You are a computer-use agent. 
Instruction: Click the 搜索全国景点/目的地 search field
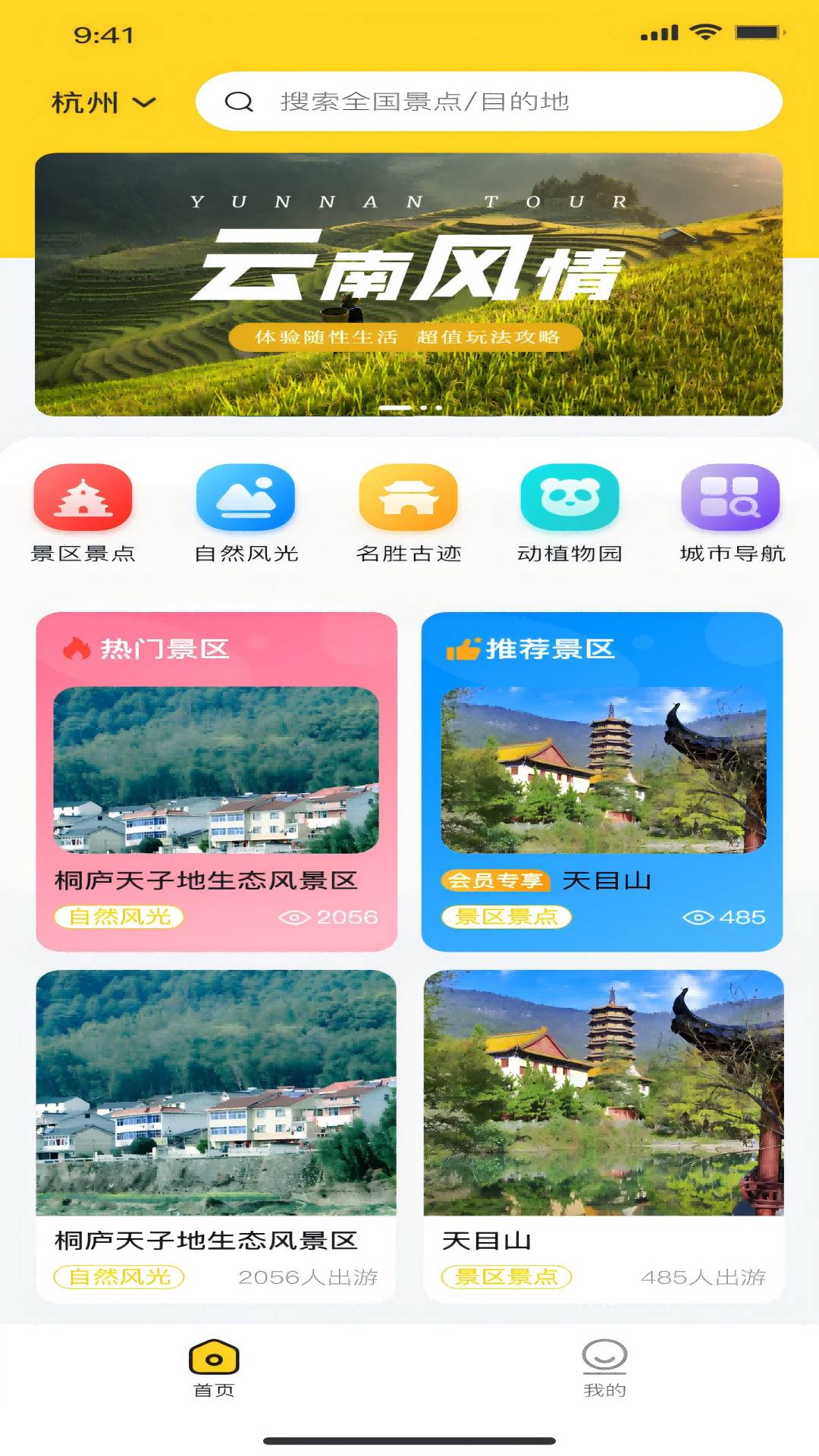click(x=493, y=101)
